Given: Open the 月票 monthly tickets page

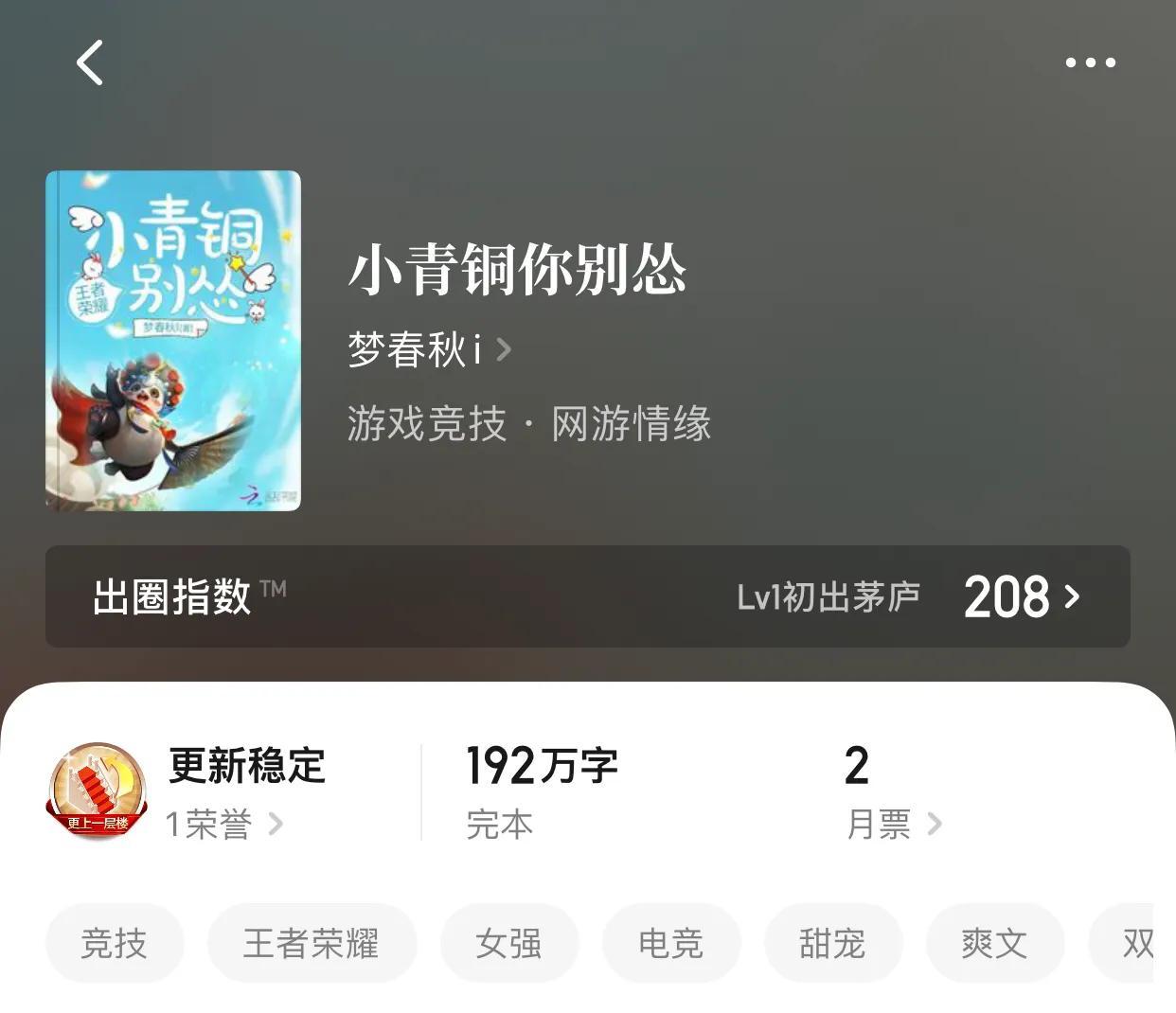Looking at the screenshot, I should [x=892, y=824].
